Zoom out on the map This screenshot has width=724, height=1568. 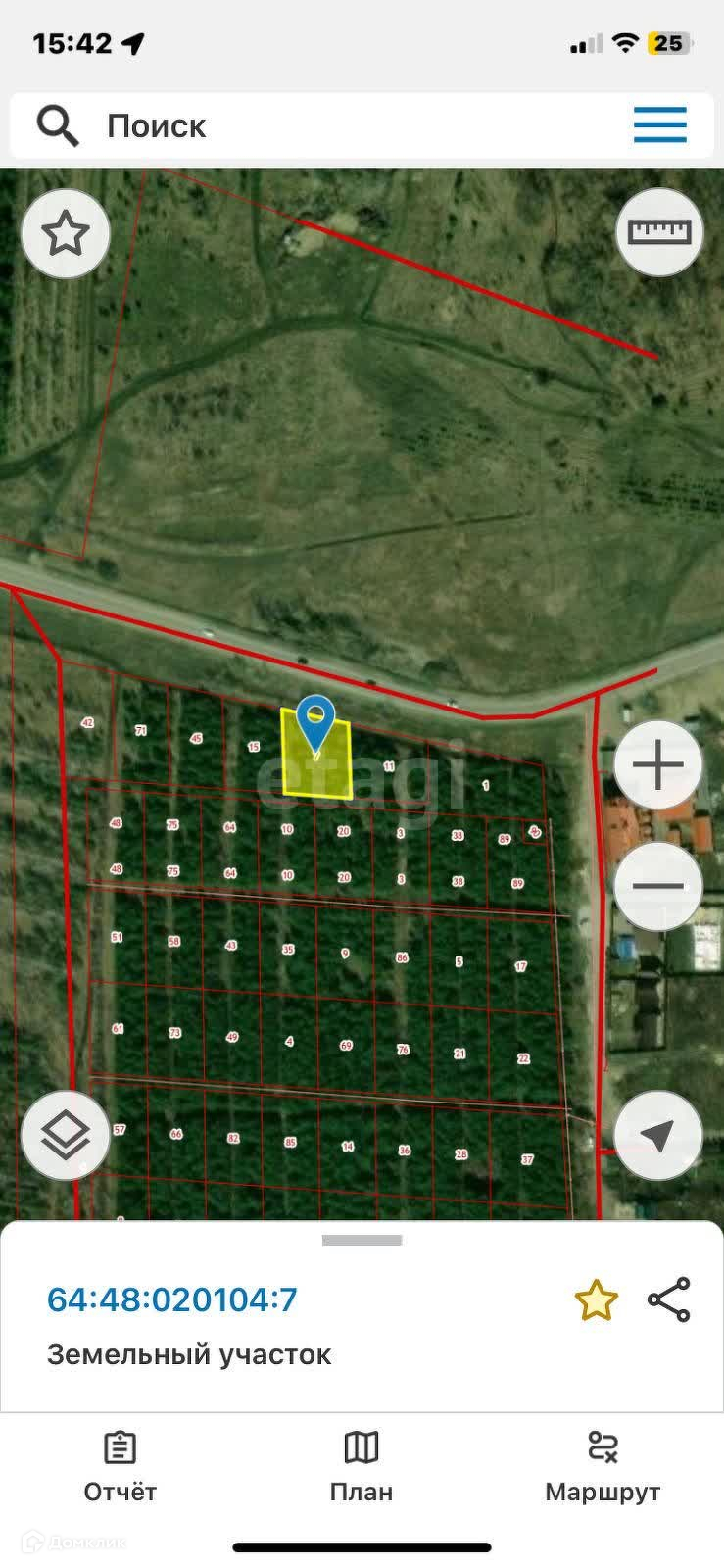point(658,886)
